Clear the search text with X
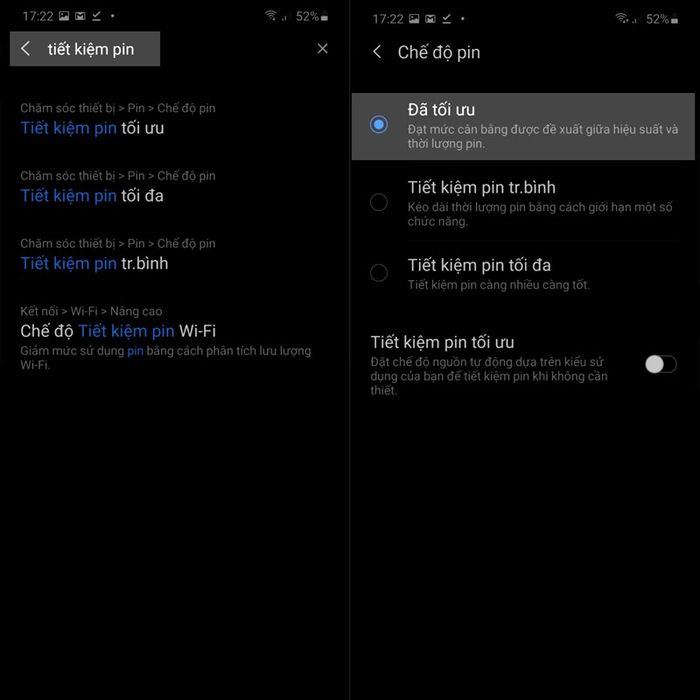The width and height of the screenshot is (700, 700). (322, 48)
